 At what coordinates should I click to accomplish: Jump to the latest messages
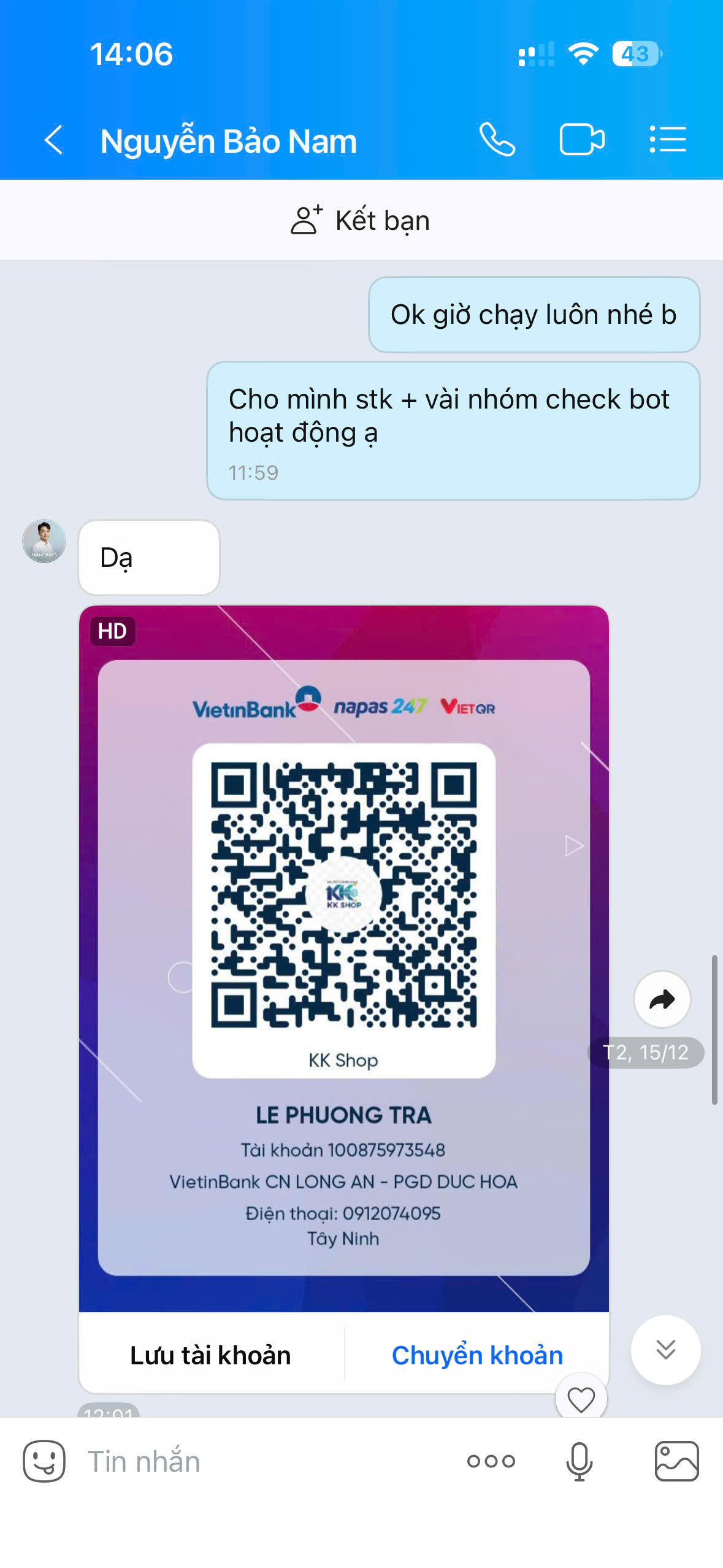665,1350
